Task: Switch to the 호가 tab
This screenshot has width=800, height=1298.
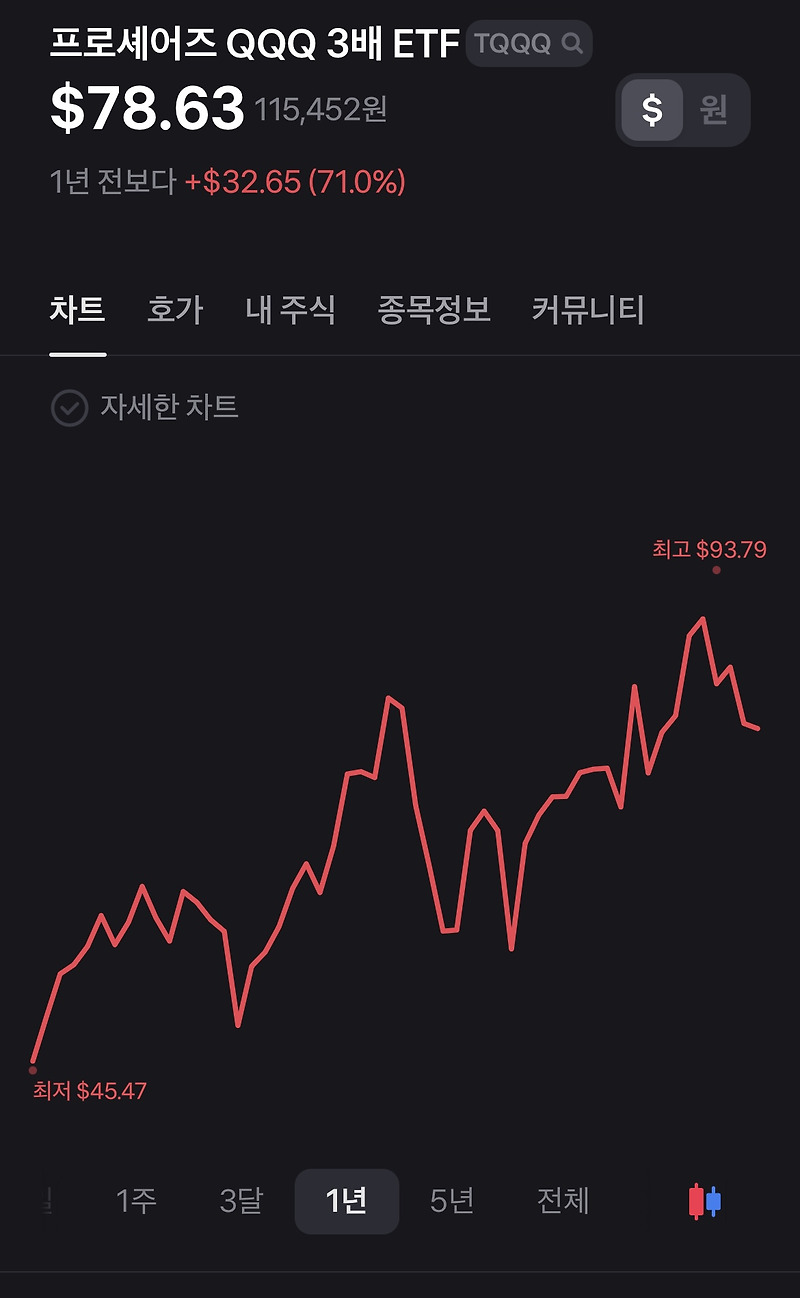Action: click(174, 311)
